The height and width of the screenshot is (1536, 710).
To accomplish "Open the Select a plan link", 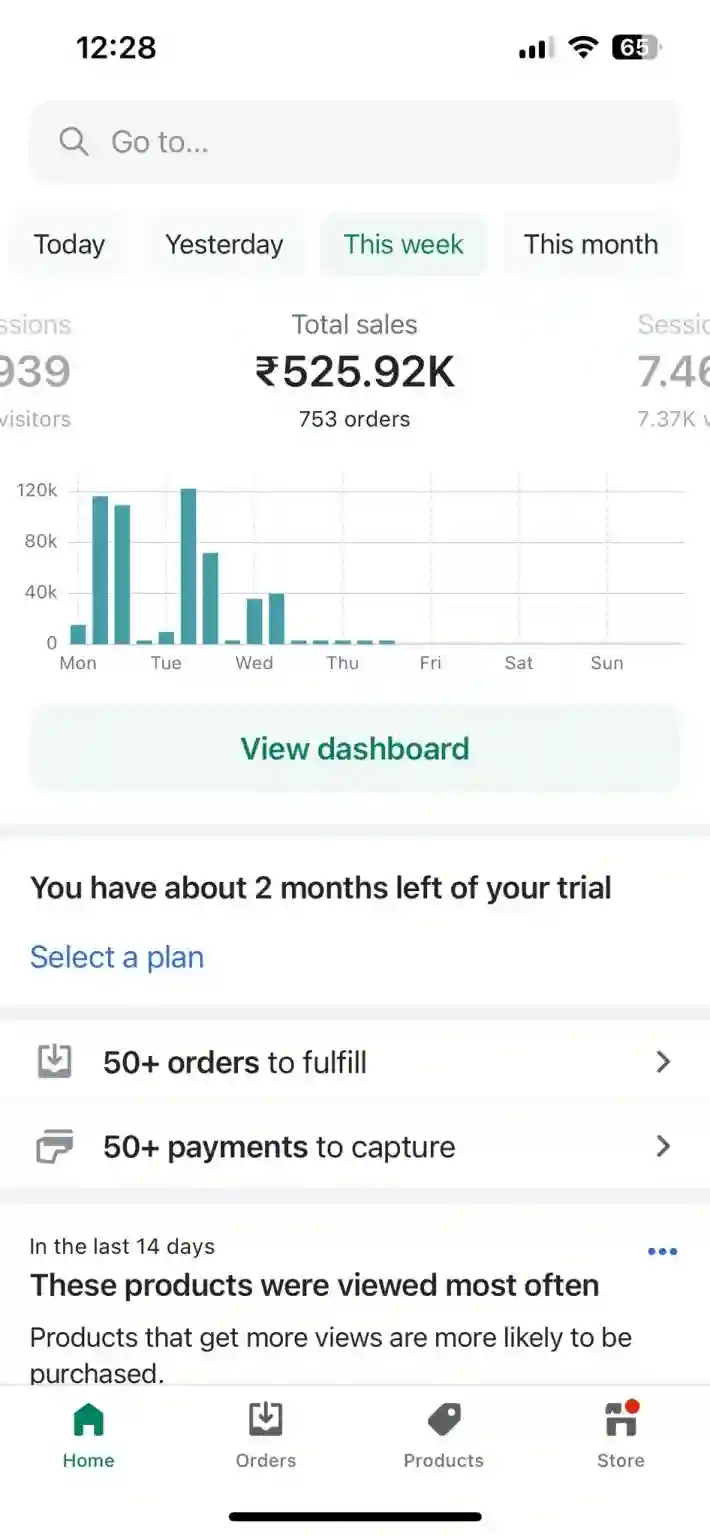I will pos(117,957).
